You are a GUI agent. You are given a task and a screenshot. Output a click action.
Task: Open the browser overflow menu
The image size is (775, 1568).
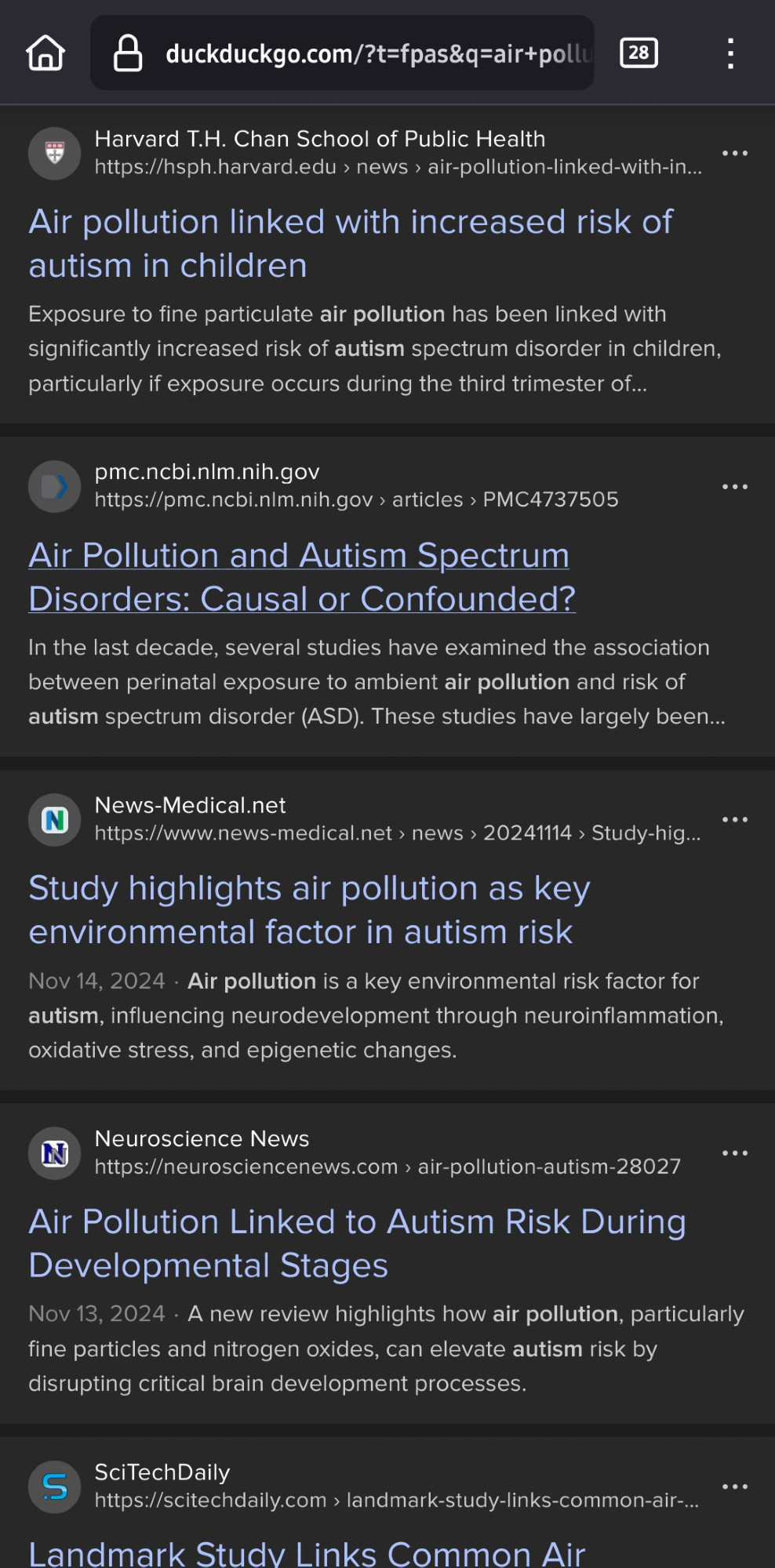tap(730, 53)
